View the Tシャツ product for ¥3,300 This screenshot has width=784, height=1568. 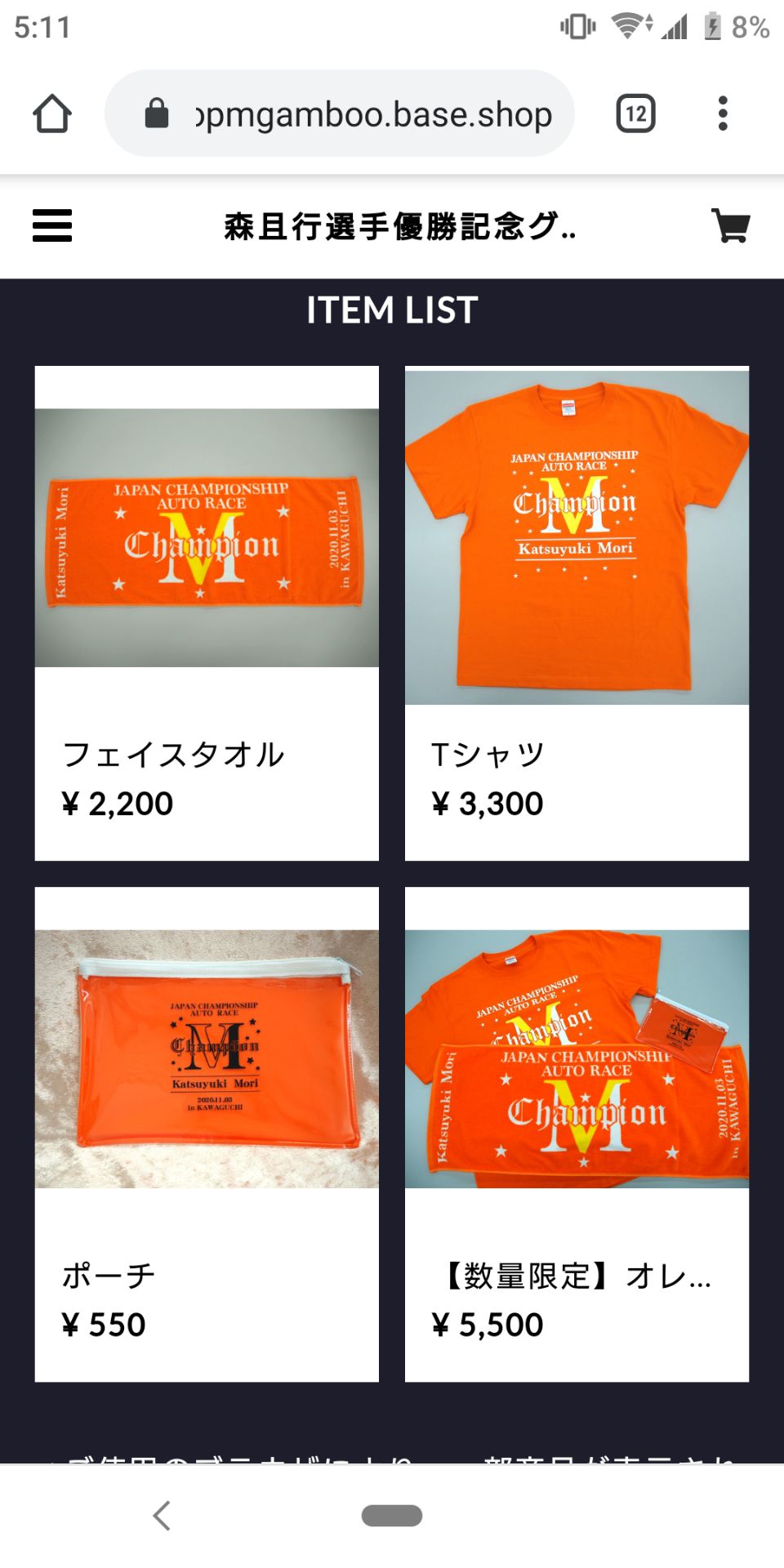(x=577, y=612)
